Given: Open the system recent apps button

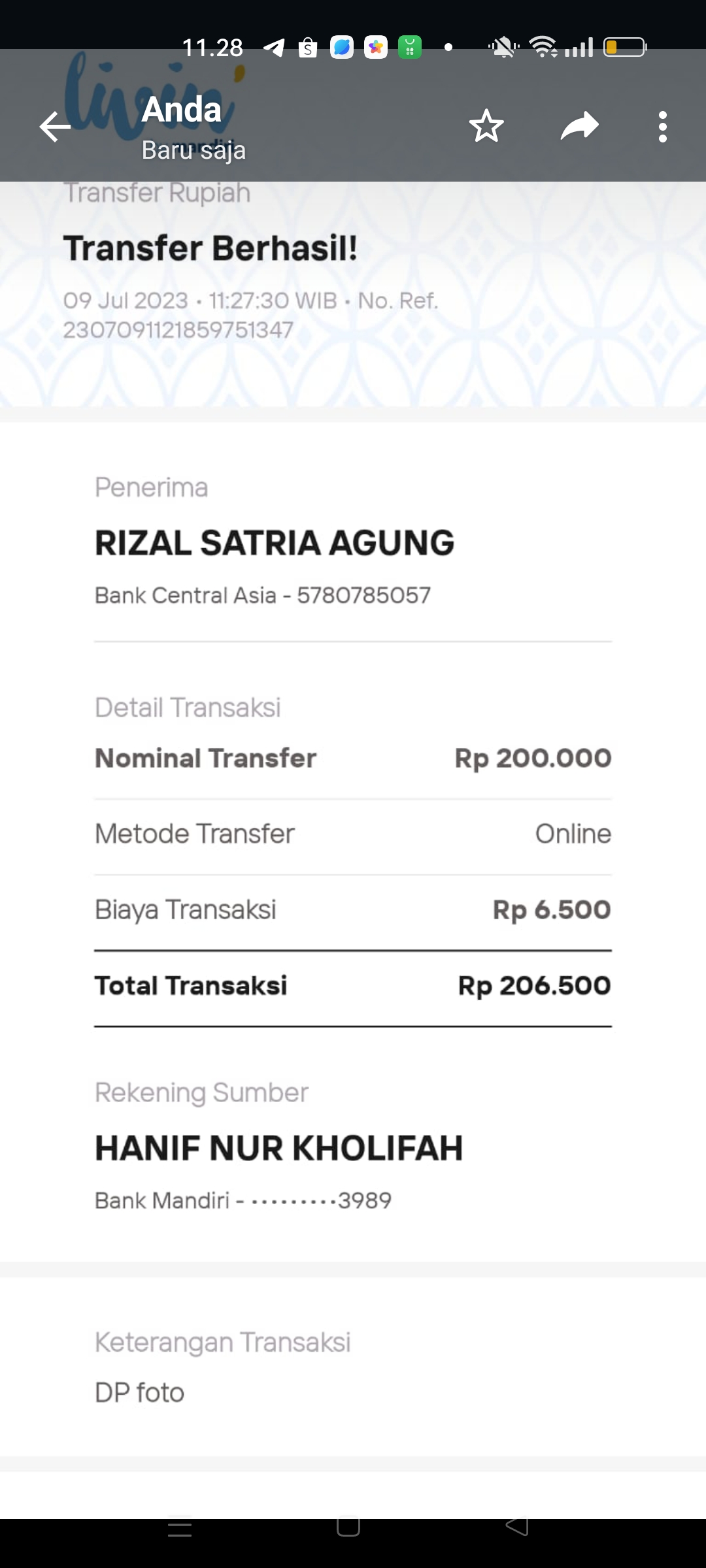Looking at the screenshot, I should point(180,1527).
